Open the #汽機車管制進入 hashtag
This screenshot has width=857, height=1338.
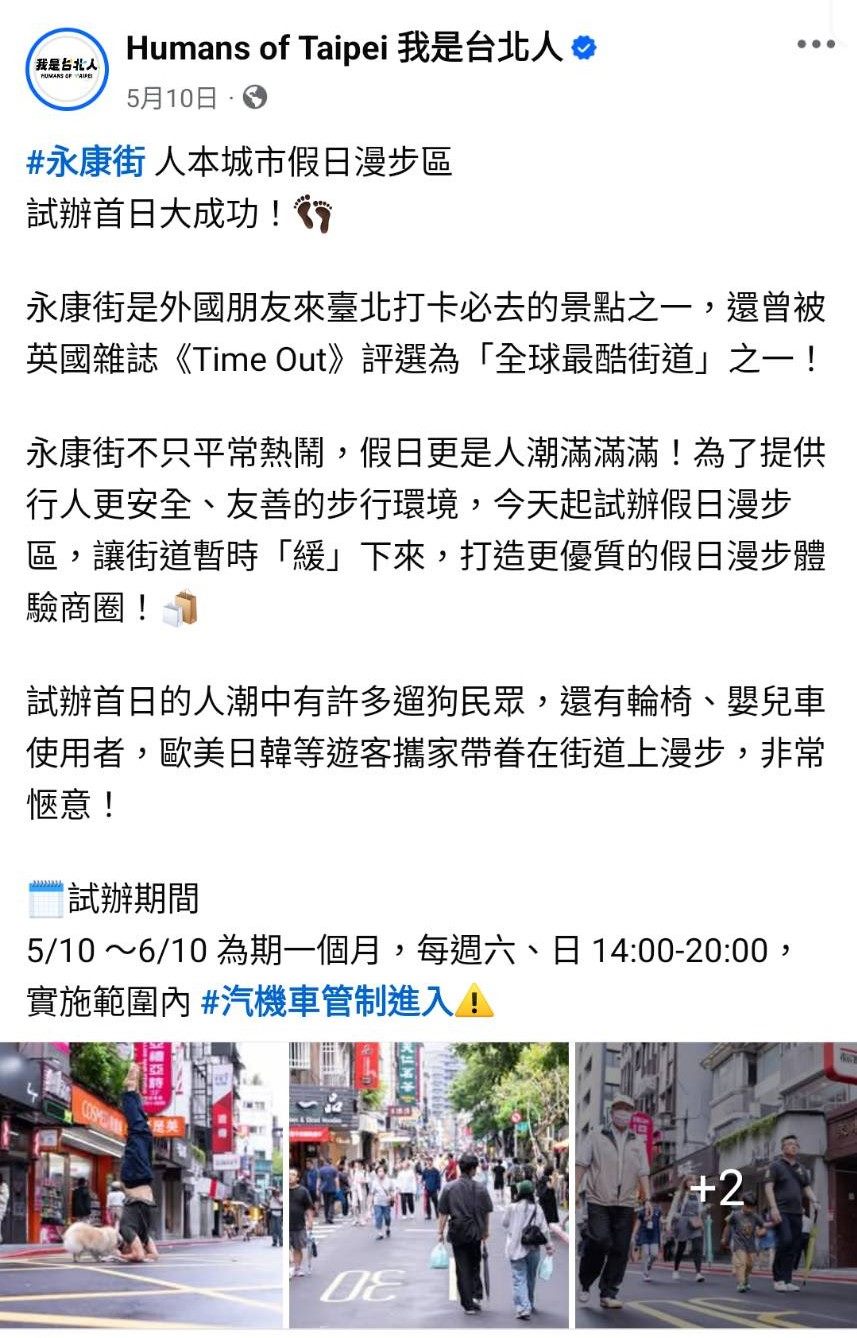pyautogui.click(x=327, y=1002)
